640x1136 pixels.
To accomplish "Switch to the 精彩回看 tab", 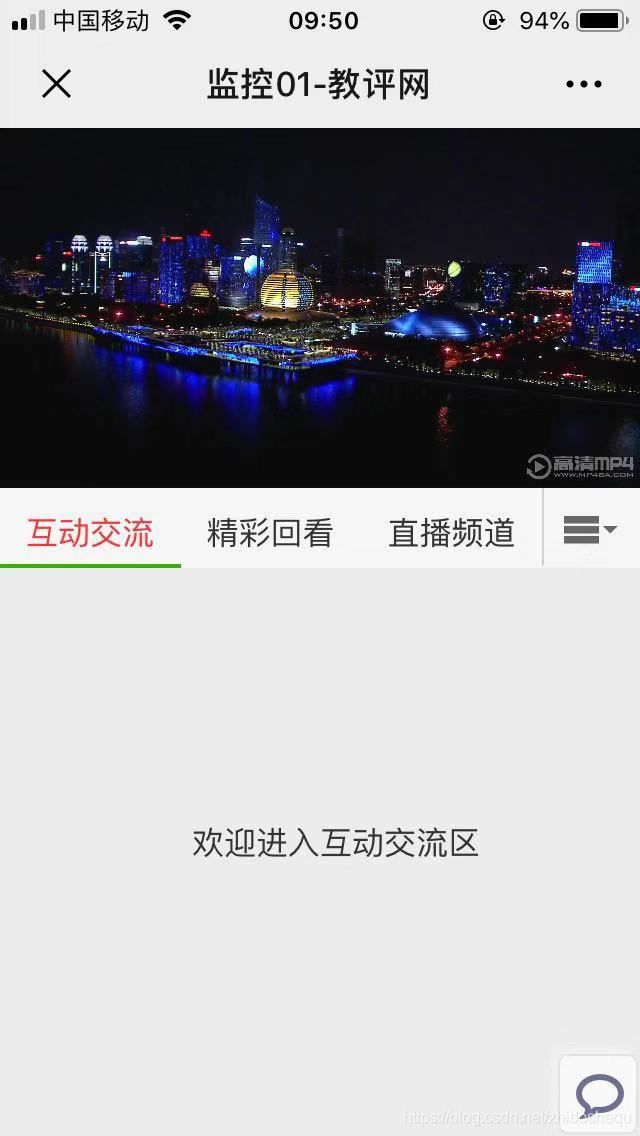I will pyautogui.click(x=270, y=532).
